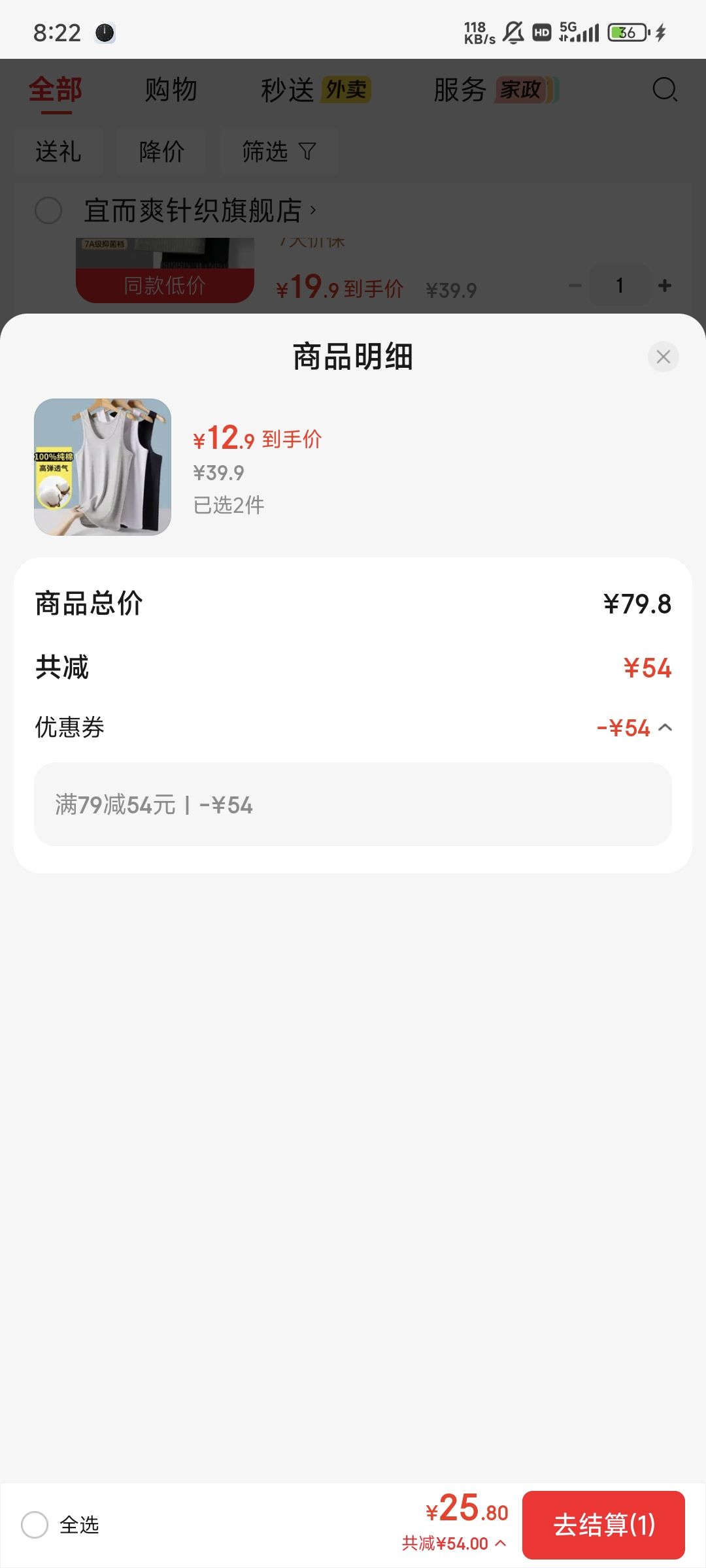The height and width of the screenshot is (1568, 706).
Task: Toggle the 全选 select-all checkbox
Action: (x=35, y=1525)
